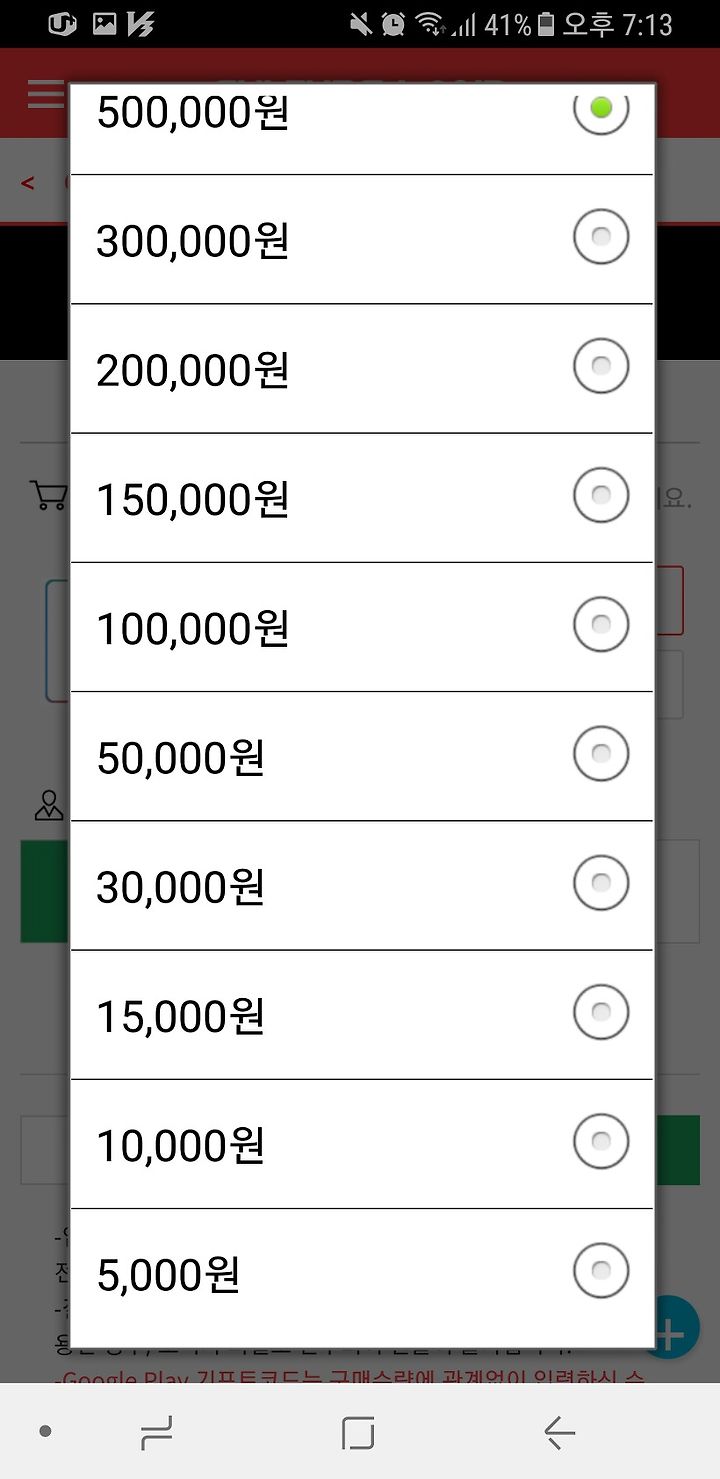Go back with the system back button
The width and height of the screenshot is (720, 1479).
(559, 1433)
